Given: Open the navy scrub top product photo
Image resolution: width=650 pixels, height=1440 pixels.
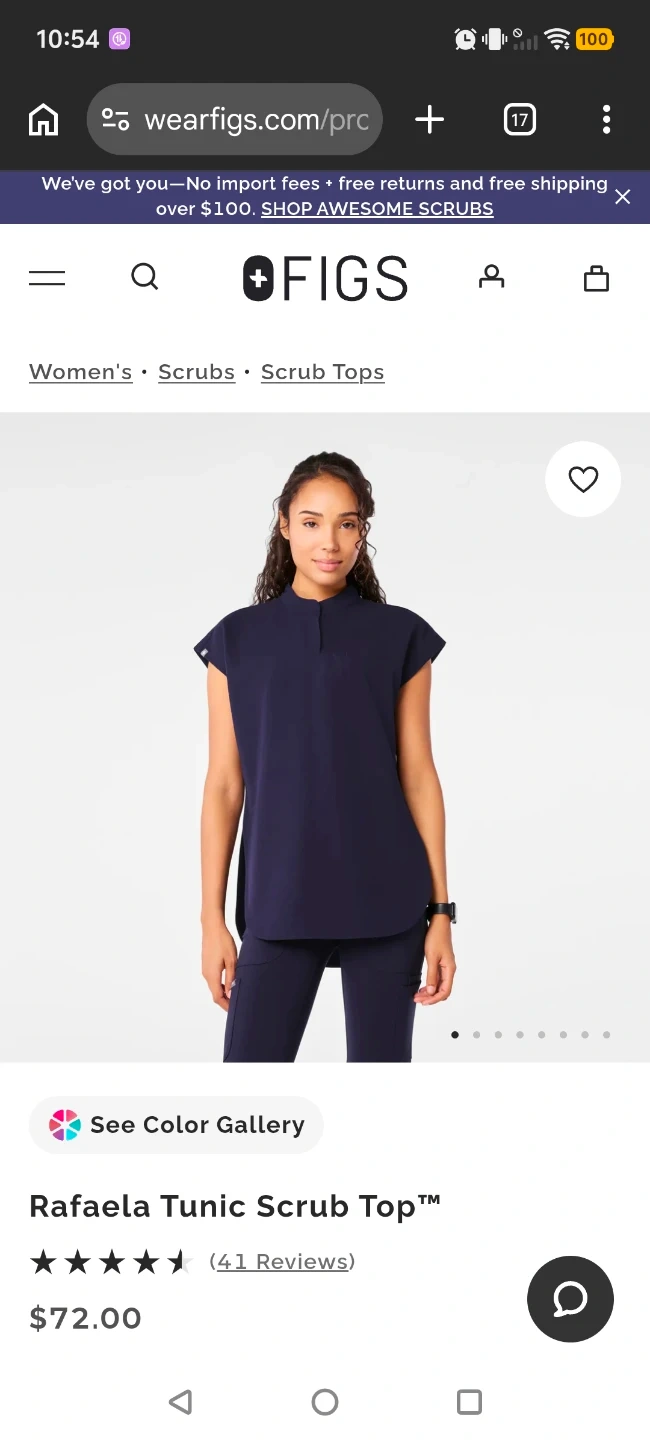Looking at the screenshot, I should pos(325,740).
